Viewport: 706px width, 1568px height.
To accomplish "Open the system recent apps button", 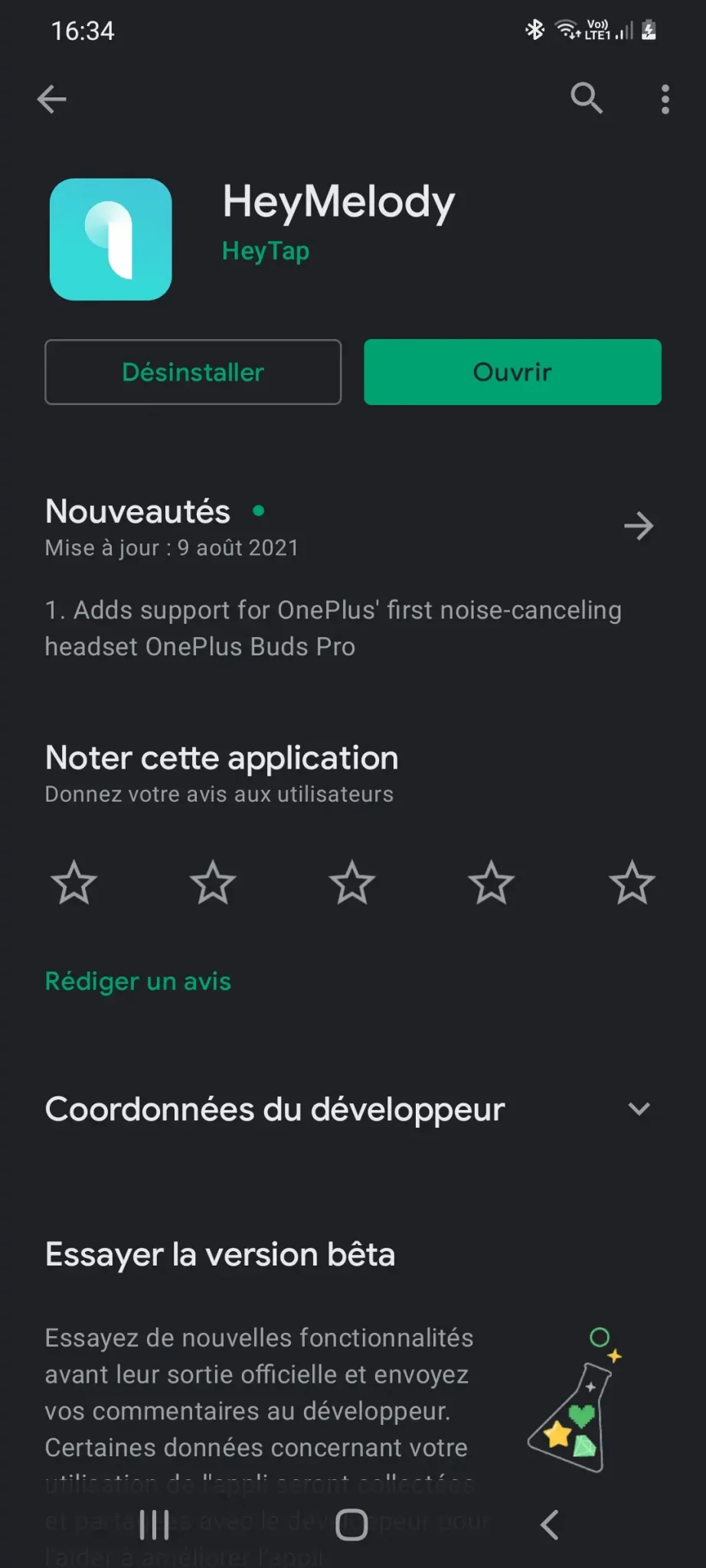I will [x=154, y=1524].
